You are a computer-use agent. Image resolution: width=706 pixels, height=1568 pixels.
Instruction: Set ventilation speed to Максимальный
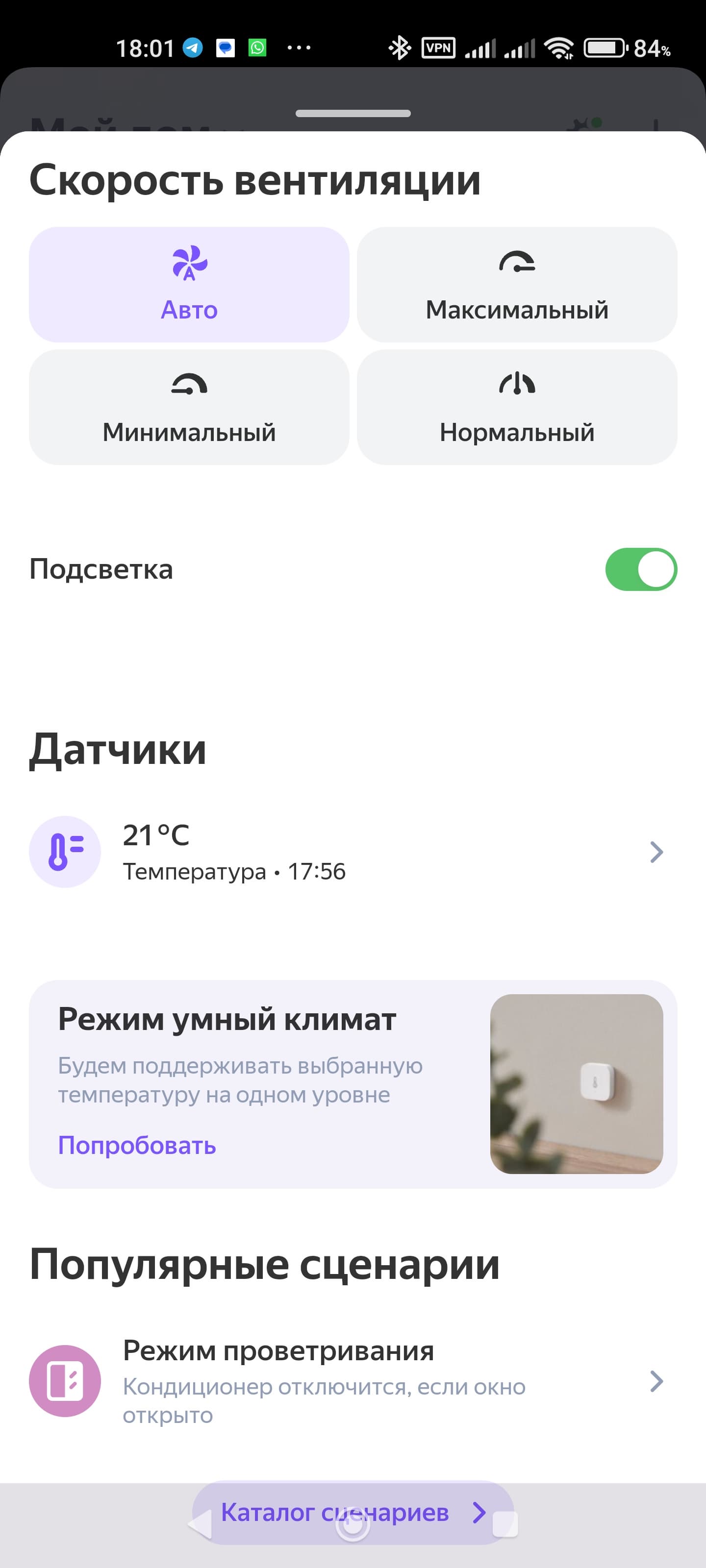(517, 284)
